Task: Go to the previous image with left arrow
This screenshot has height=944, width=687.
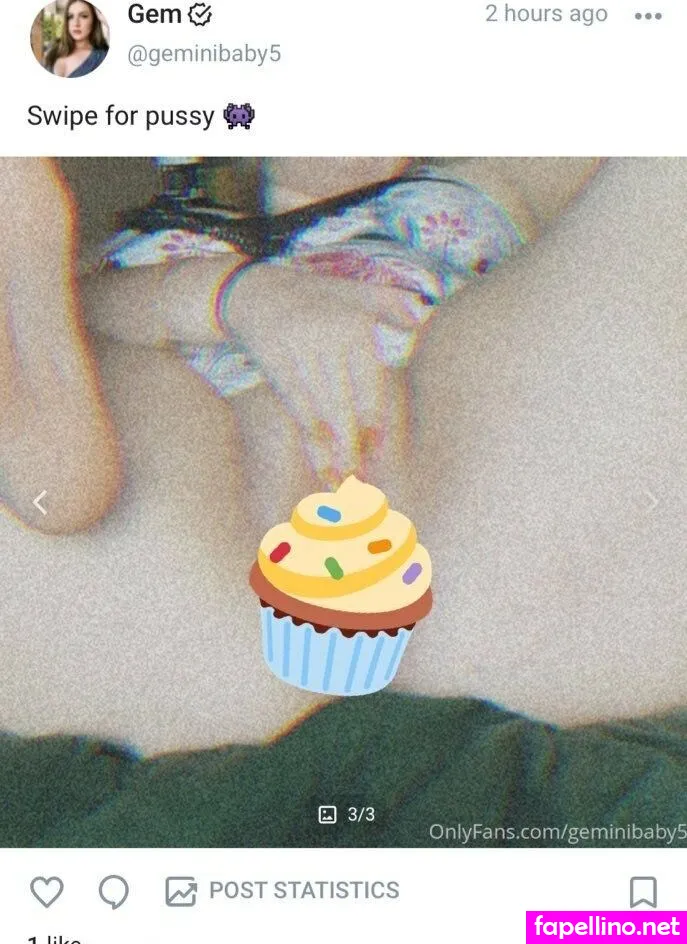Action: point(40,502)
